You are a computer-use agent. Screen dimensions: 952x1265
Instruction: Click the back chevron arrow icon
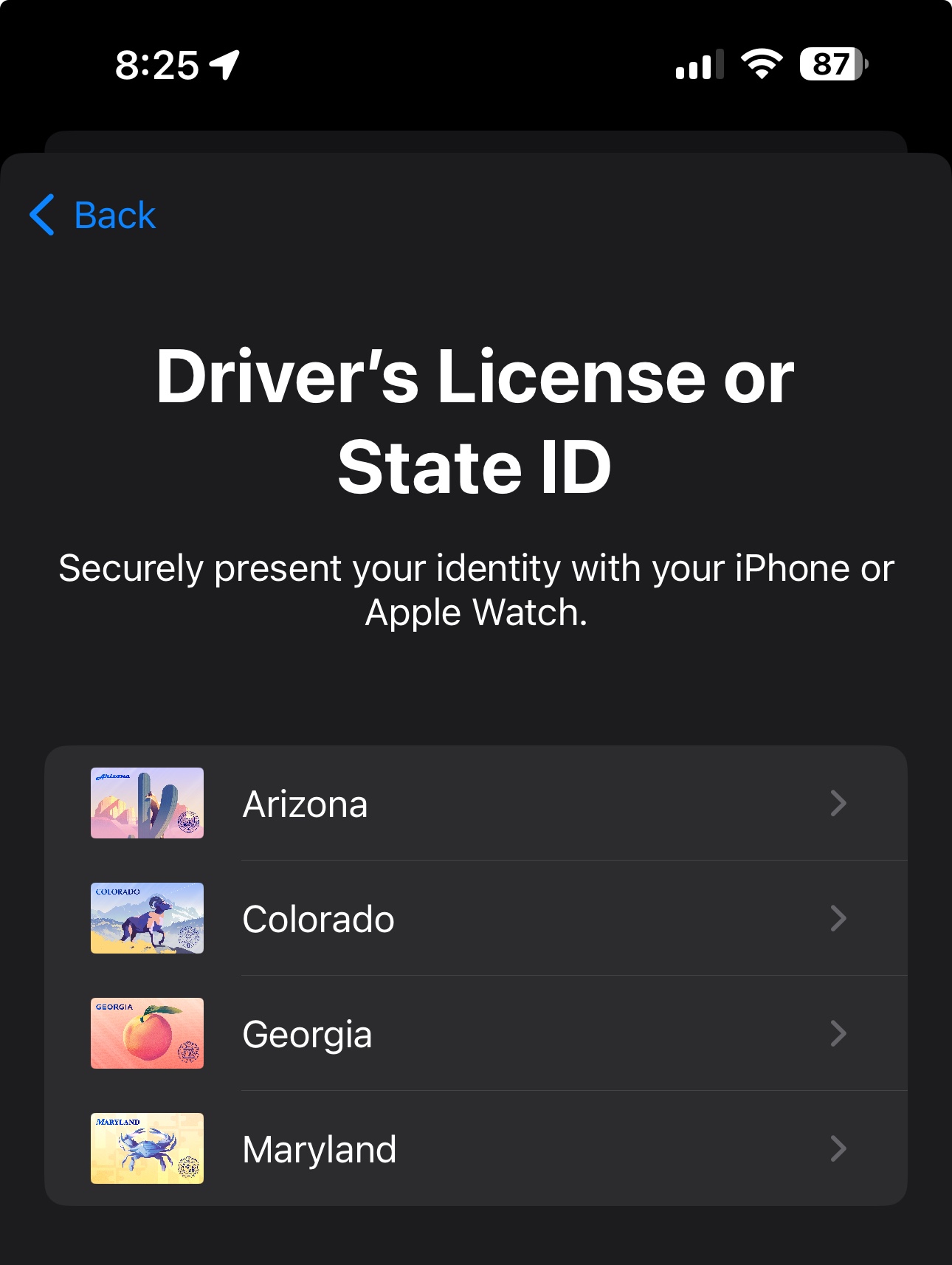[x=43, y=215]
